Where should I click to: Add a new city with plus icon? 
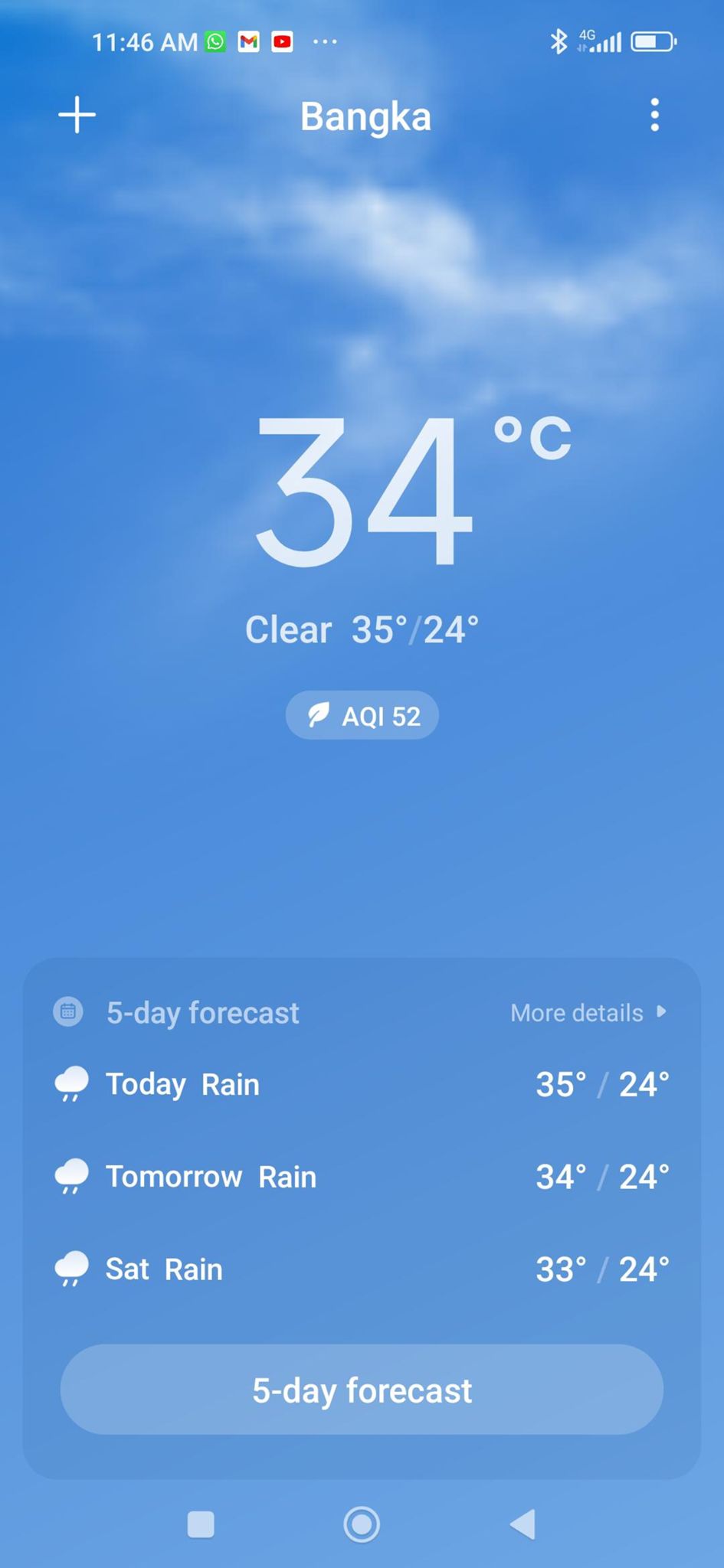(77, 115)
